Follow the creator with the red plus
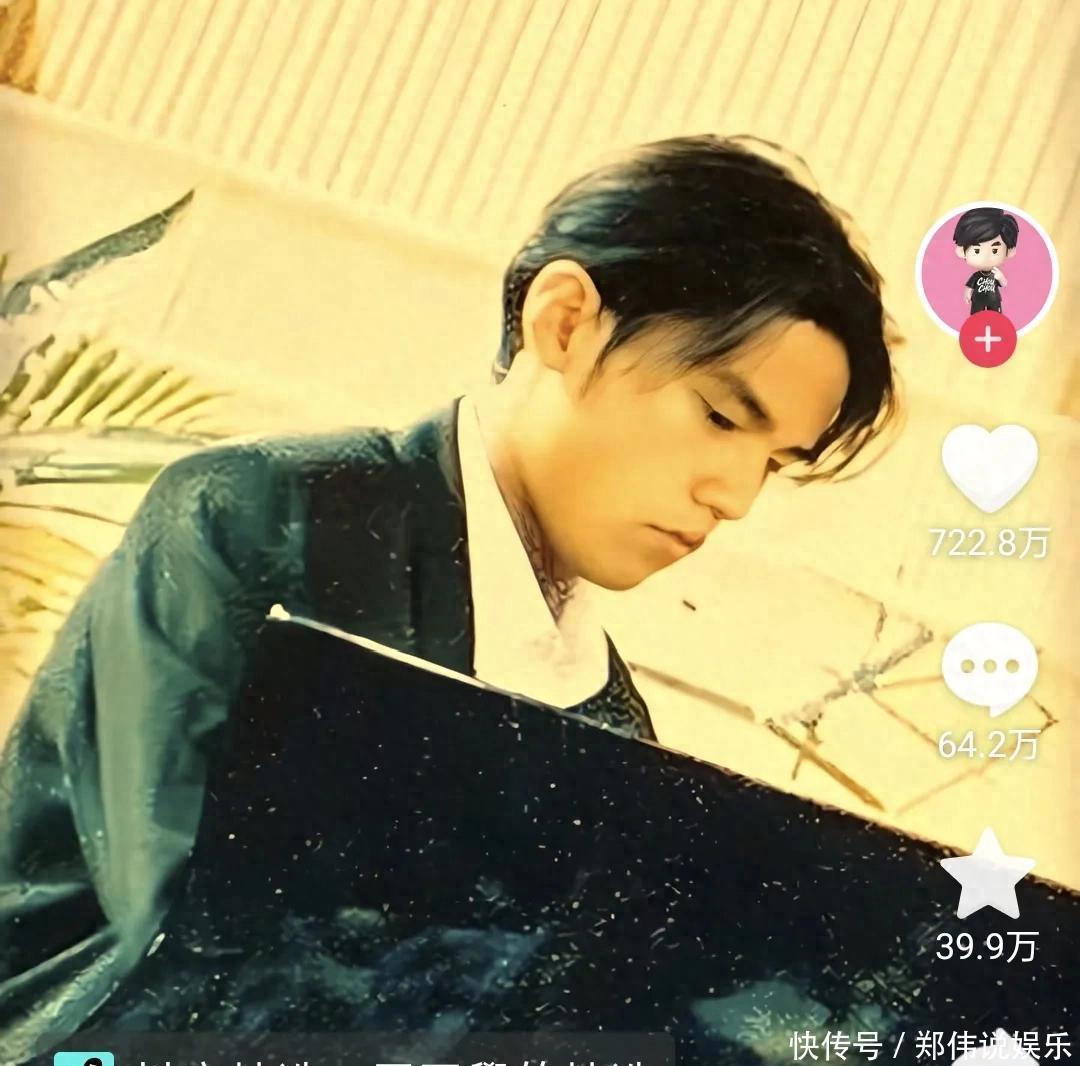The height and width of the screenshot is (1066, 1080). pos(988,340)
